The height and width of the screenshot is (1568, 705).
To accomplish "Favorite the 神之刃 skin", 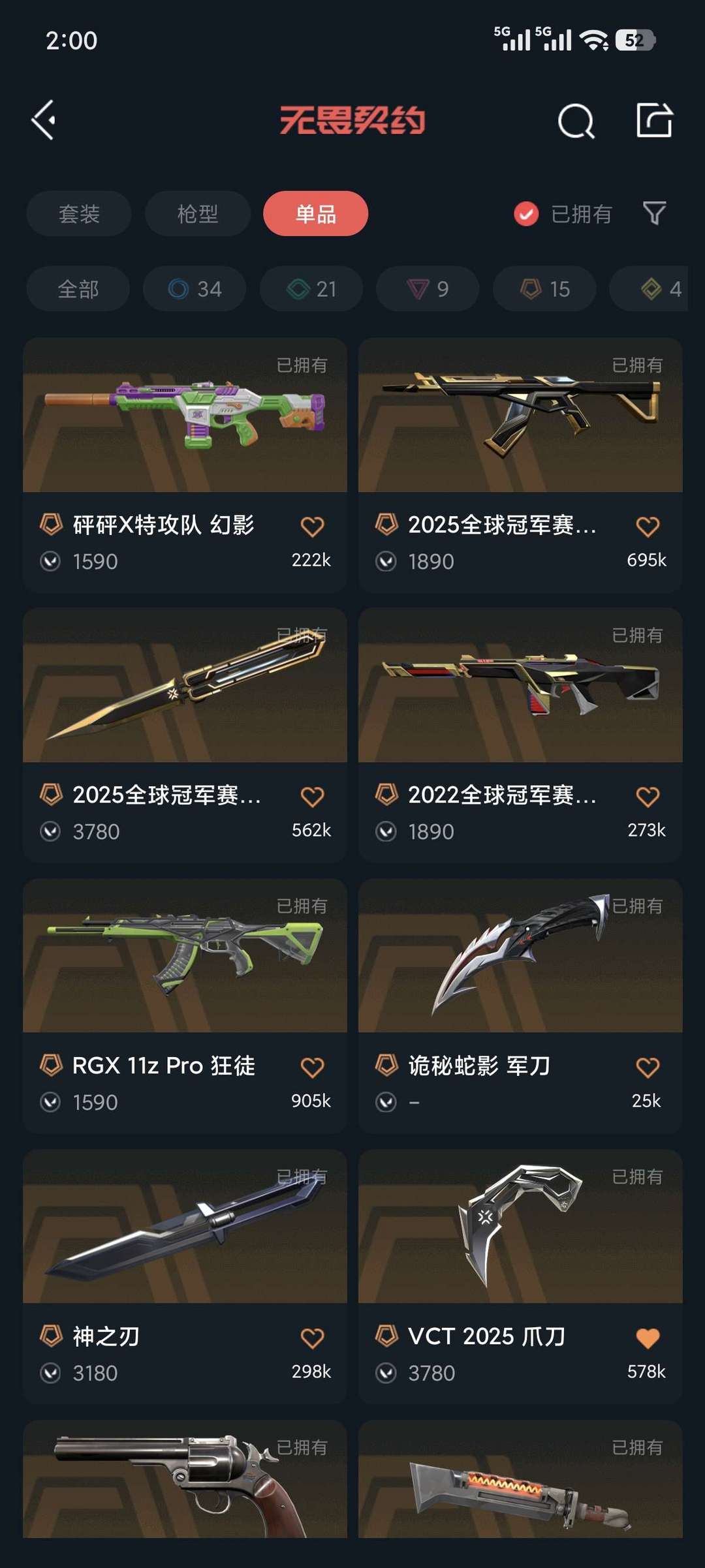I will [x=314, y=1338].
